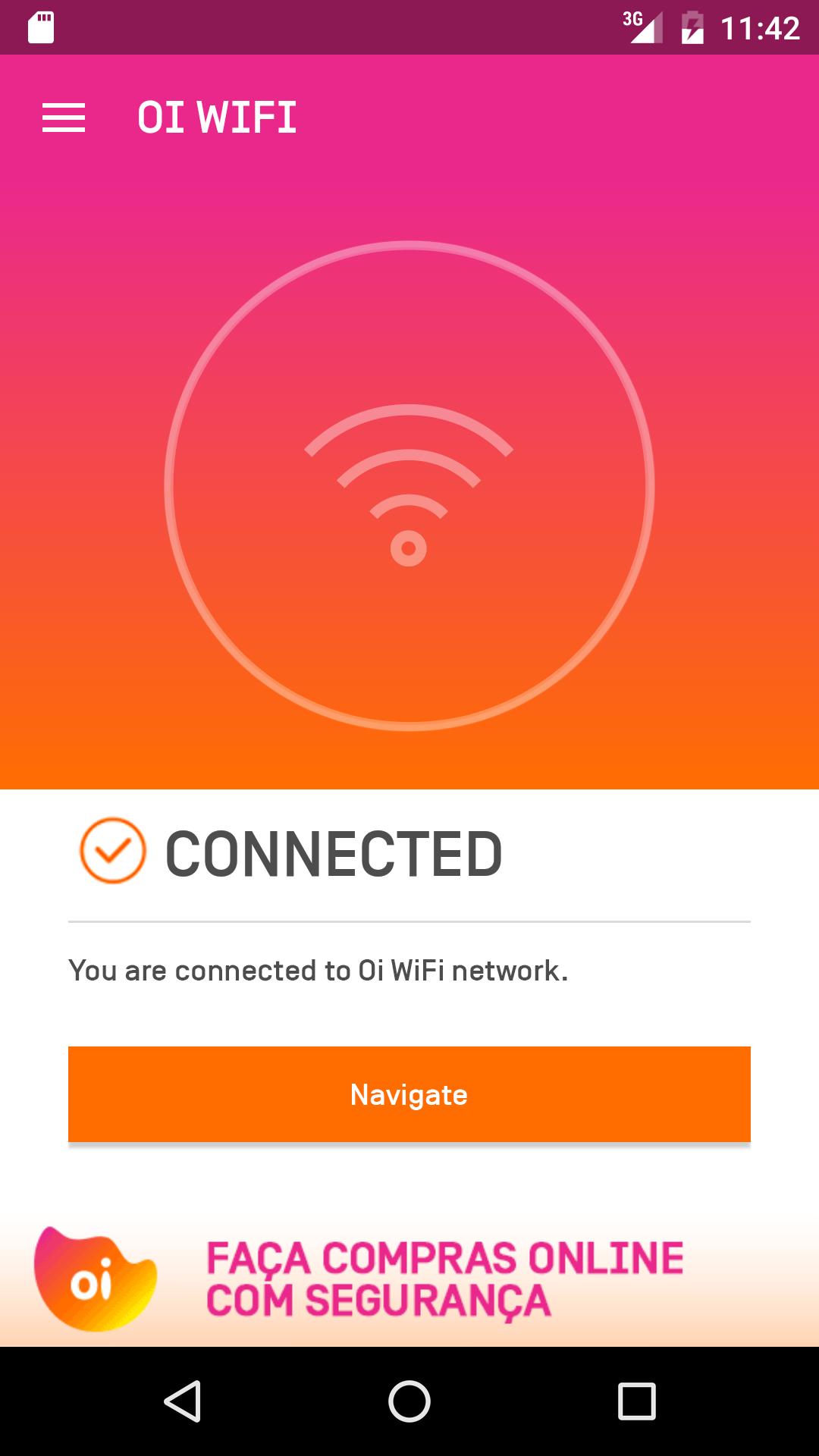Tap the orange Navigate button
The height and width of the screenshot is (1456, 819).
point(409,1094)
